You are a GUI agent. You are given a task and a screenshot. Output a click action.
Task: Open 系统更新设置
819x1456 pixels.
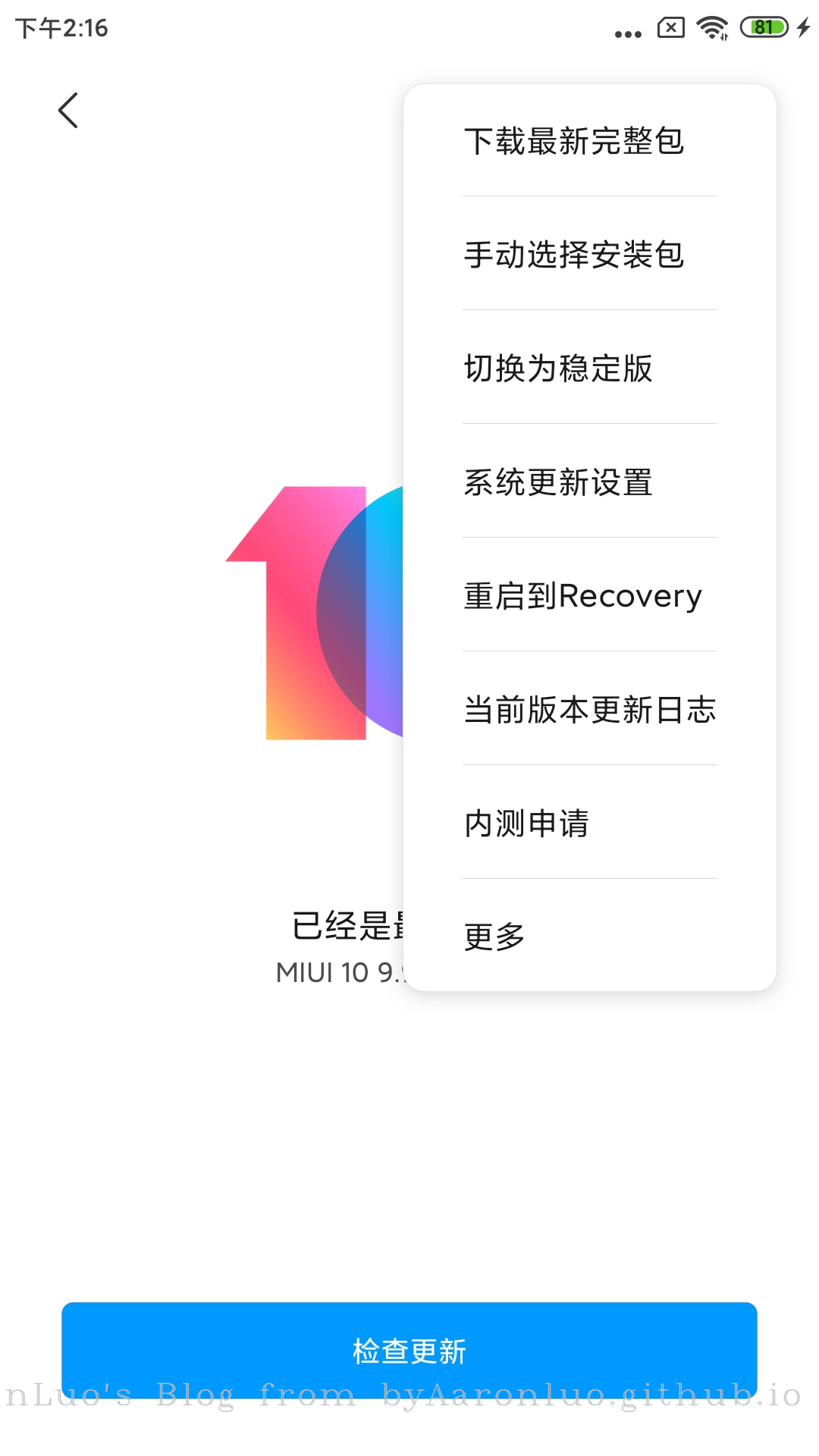[x=558, y=482]
